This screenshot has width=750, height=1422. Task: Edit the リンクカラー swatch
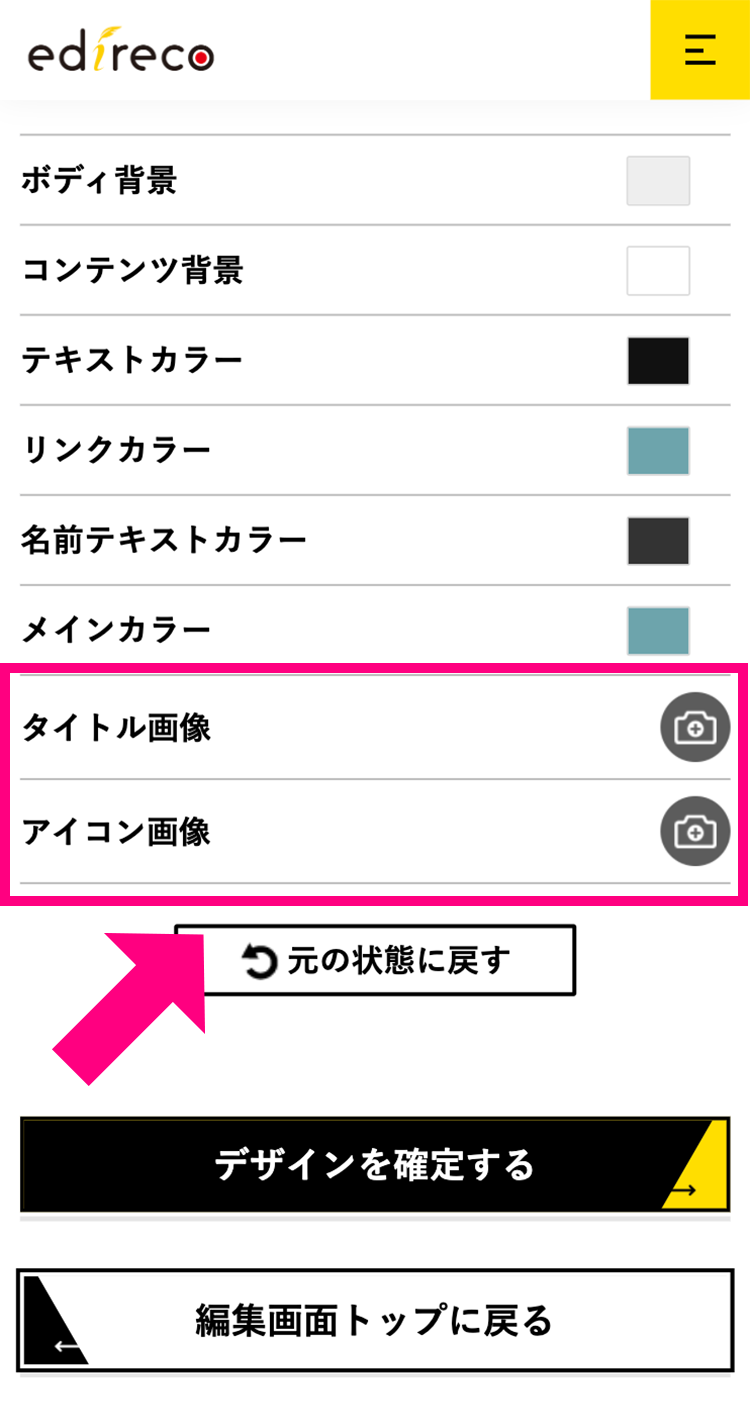(x=658, y=451)
